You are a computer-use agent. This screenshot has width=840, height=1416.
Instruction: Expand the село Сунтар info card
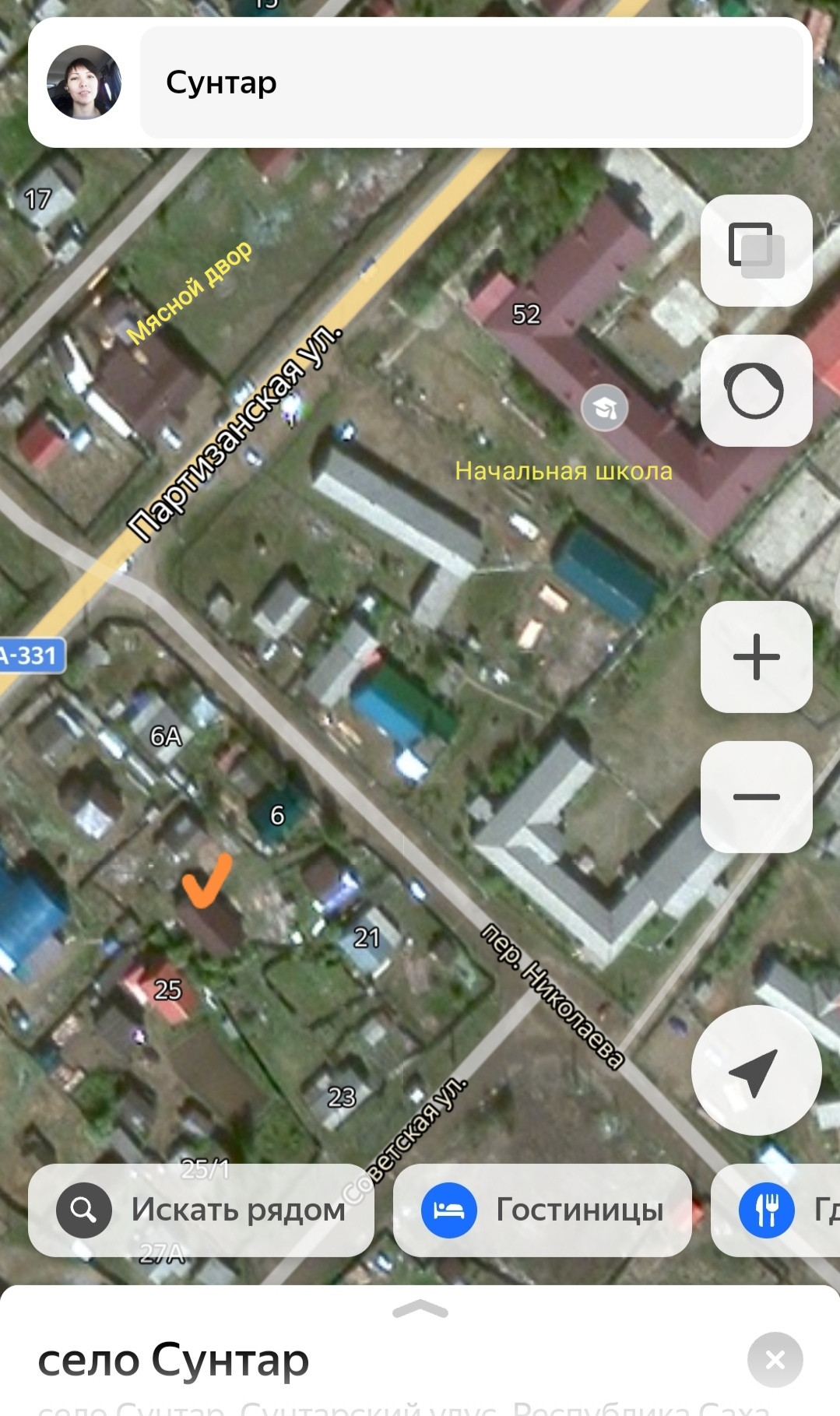[x=420, y=1310]
